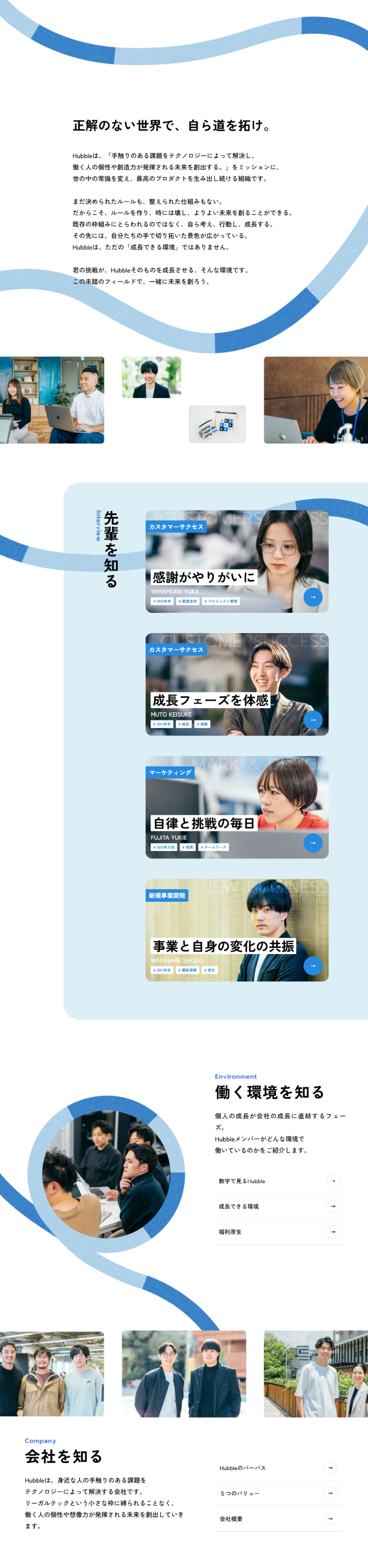The height and width of the screenshot is (1568, 368).
Task: Open the 成長できる環境 row
Action: pos(279,1206)
